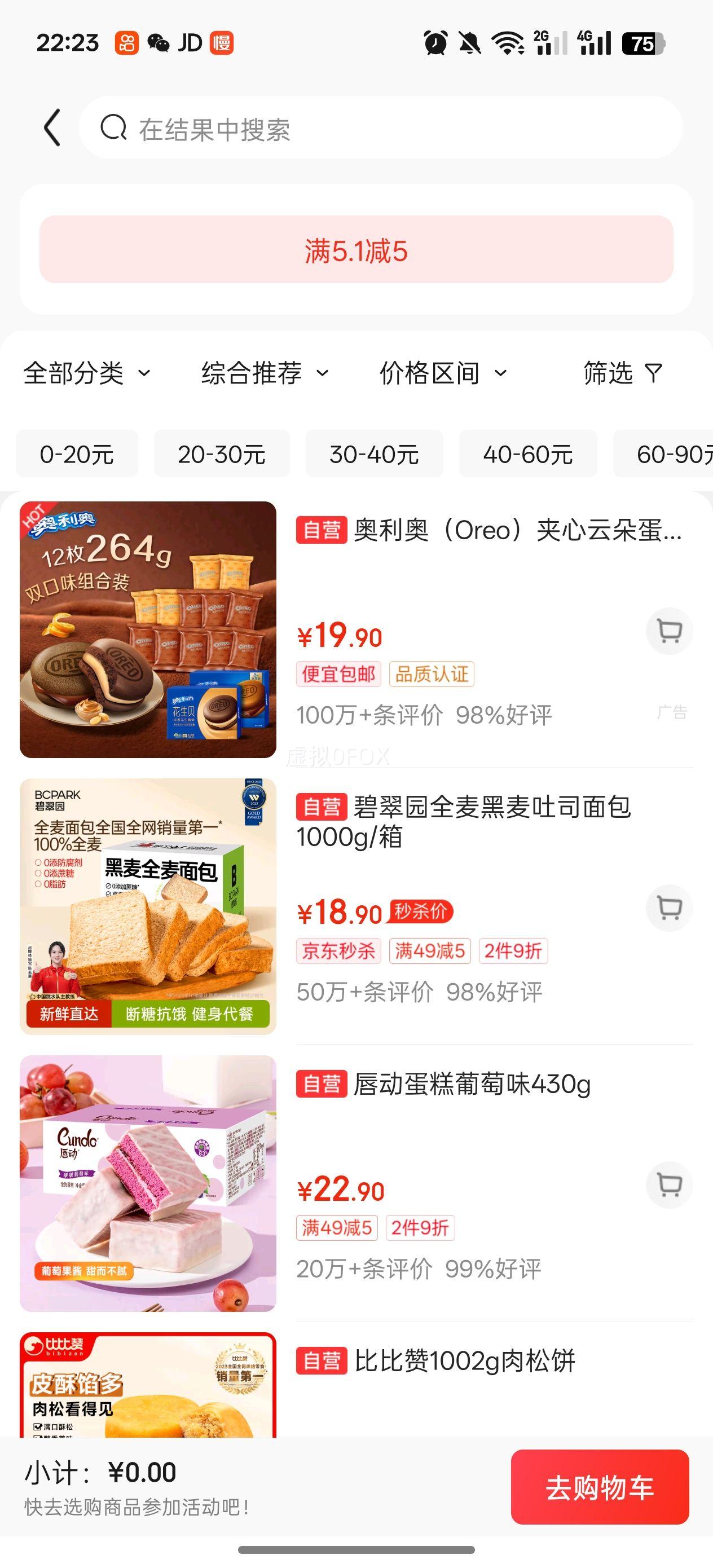Switch to the 30-40元 price tab
713x1568 pixels.
(x=374, y=453)
